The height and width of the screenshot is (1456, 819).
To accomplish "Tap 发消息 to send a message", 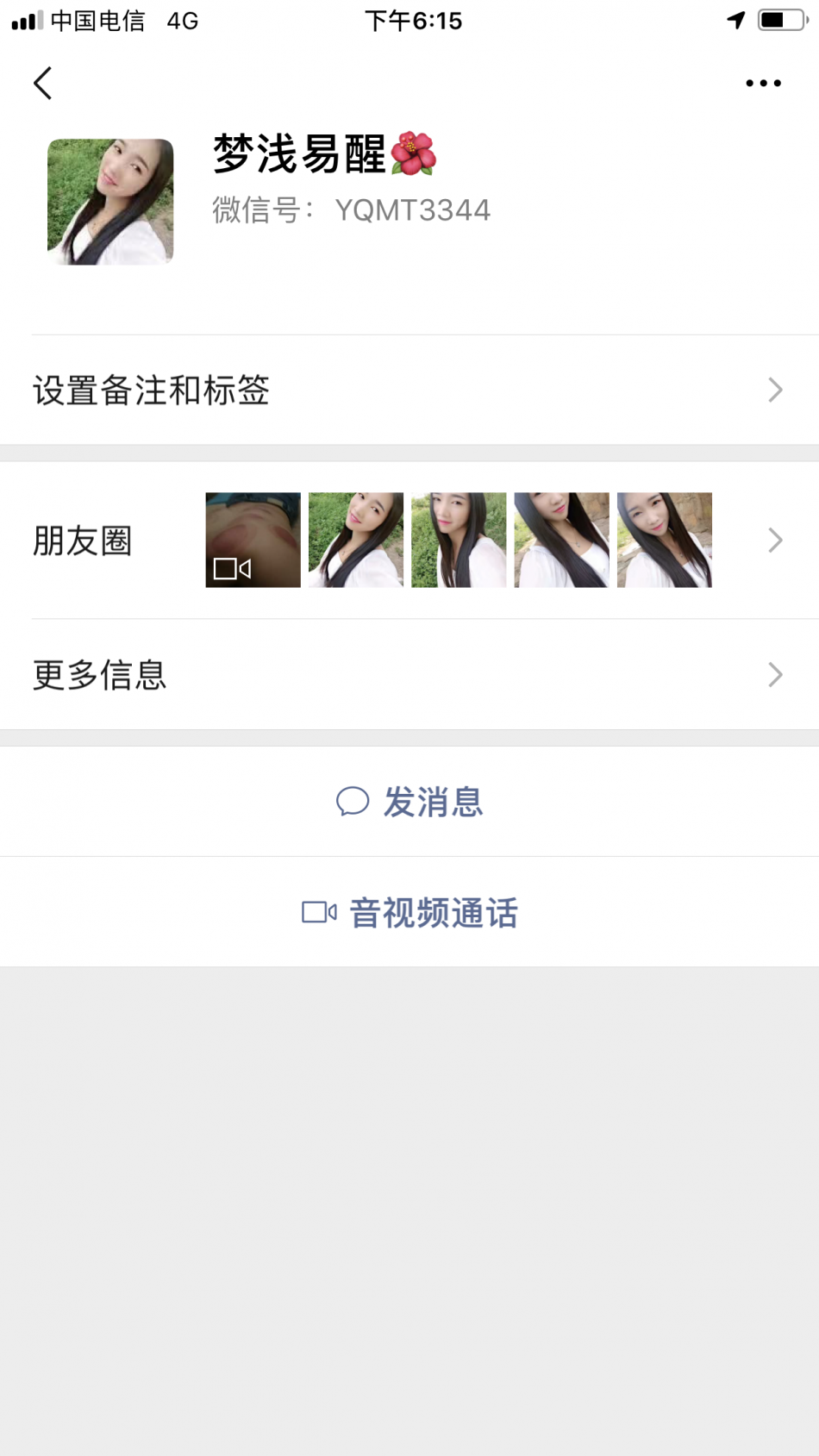I will 409,802.
